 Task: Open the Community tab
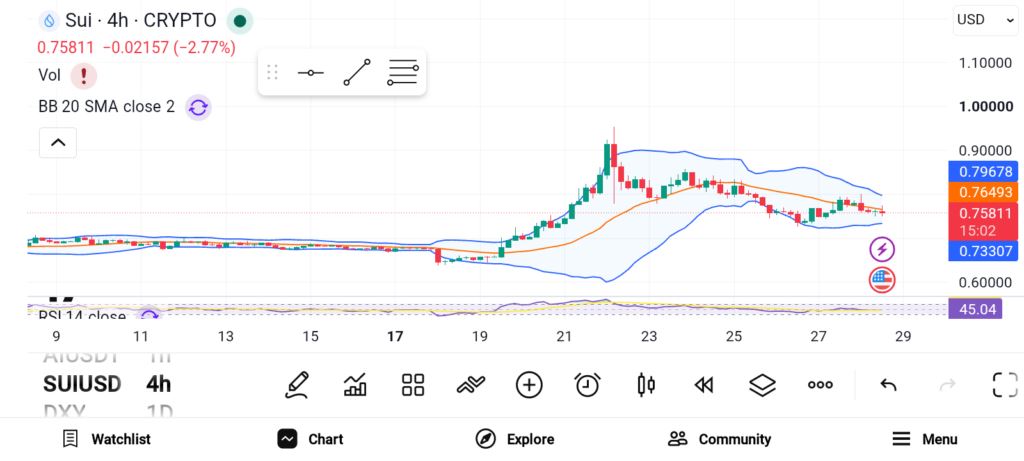click(720, 439)
